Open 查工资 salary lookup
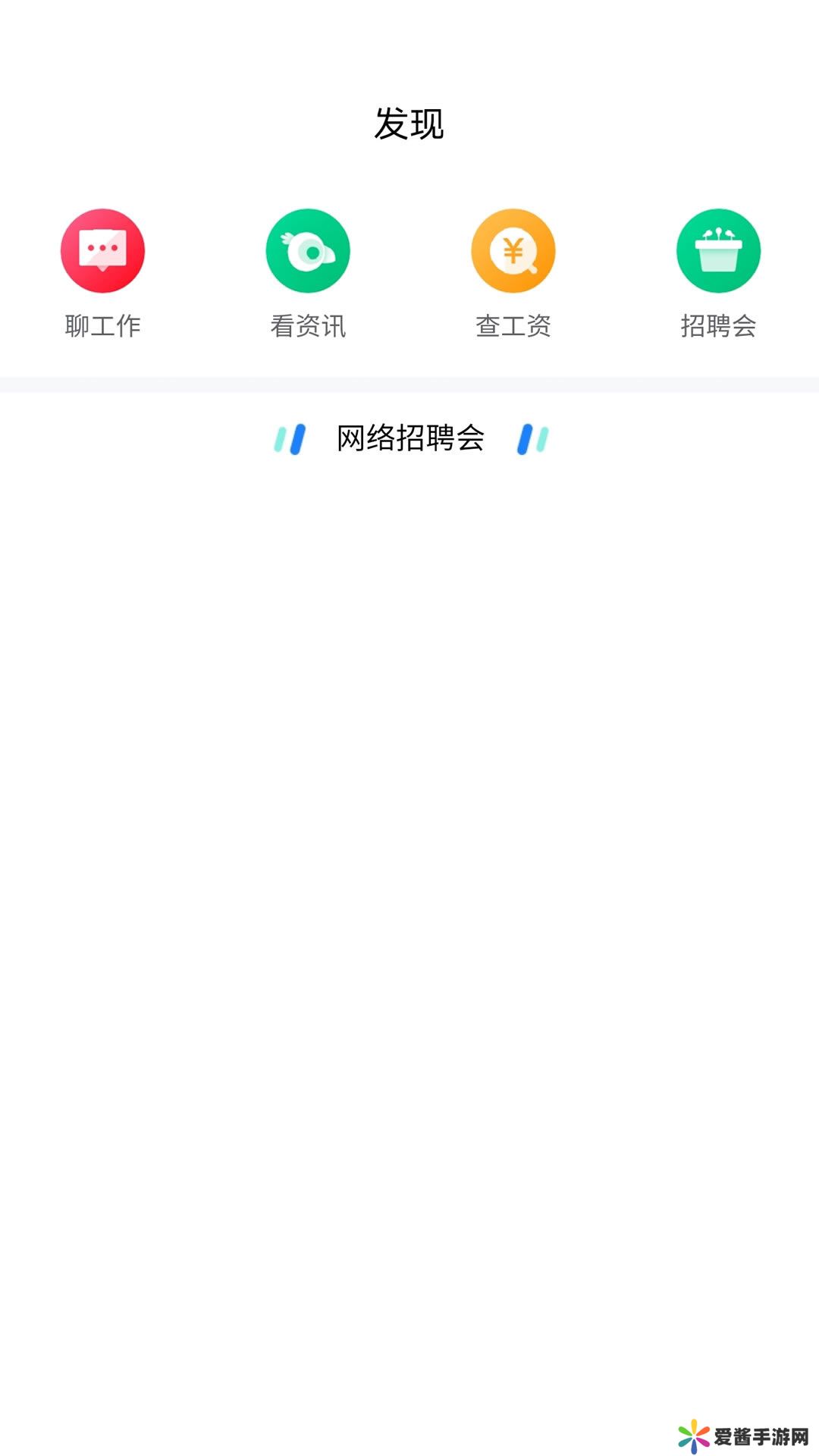819x1456 pixels. pos(513,252)
